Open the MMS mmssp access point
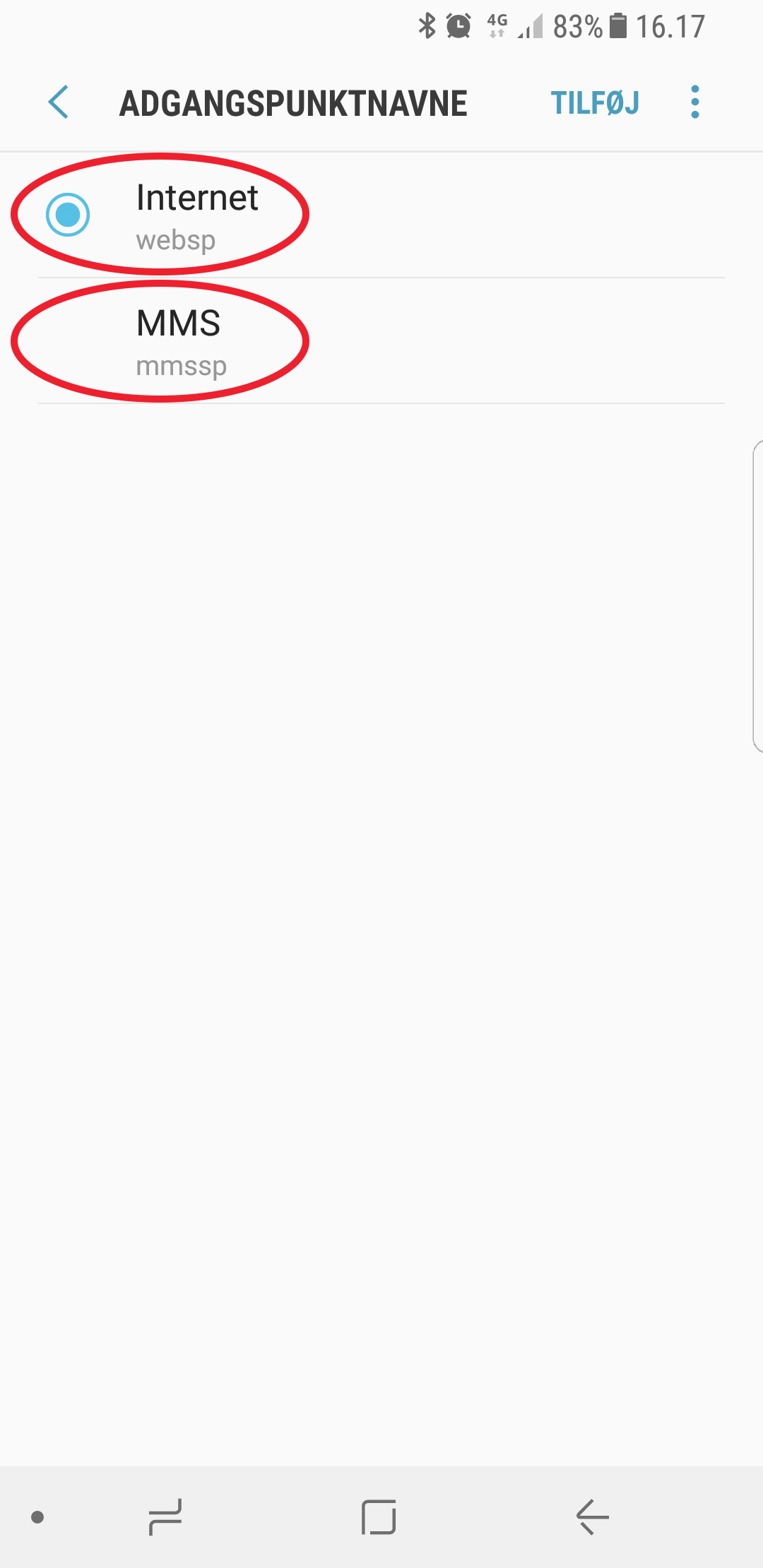The height and width of the screenshot is (1568, 763). tap(381, 341)
